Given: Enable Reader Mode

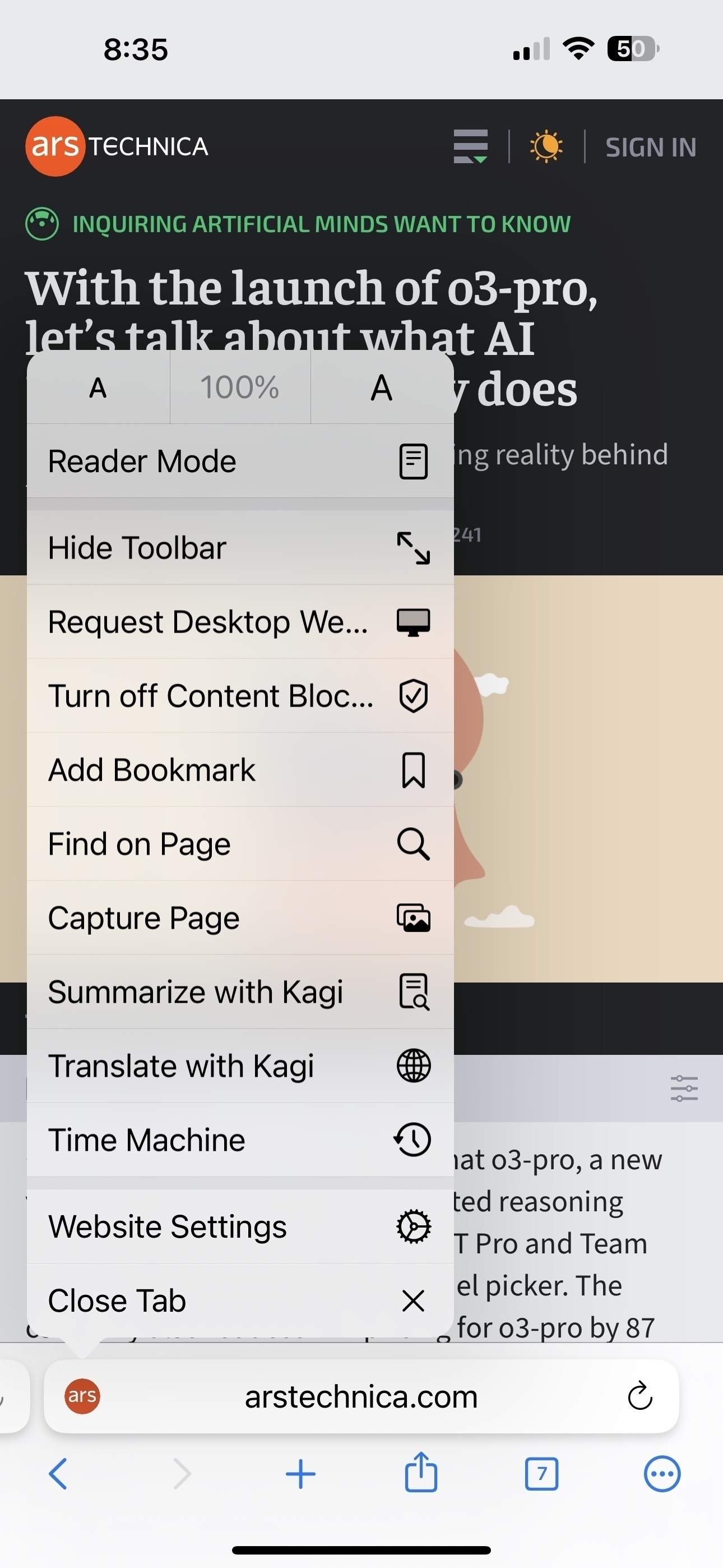Looking at the screenshot, I should tap(240, 462).
